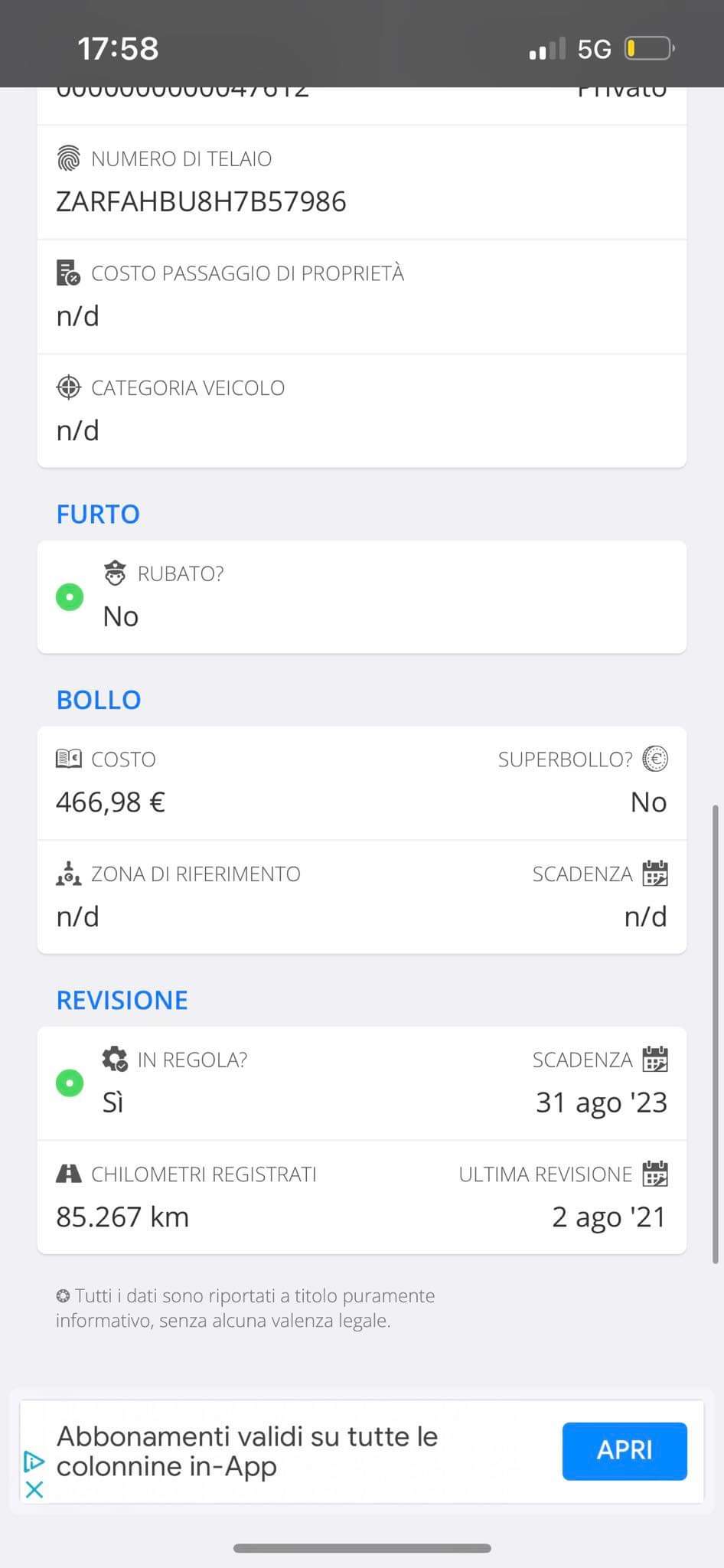Open the AdChoices info icon
724x1568 pixels.
(34, 1462)
